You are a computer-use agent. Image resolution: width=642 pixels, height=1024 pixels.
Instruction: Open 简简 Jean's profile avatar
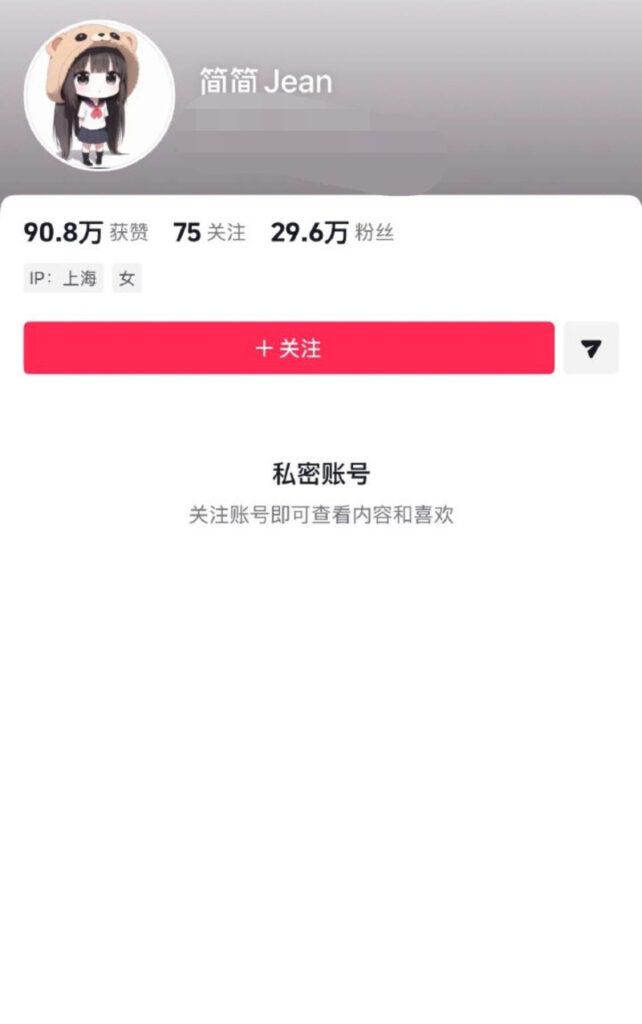(x=99, y=96)
